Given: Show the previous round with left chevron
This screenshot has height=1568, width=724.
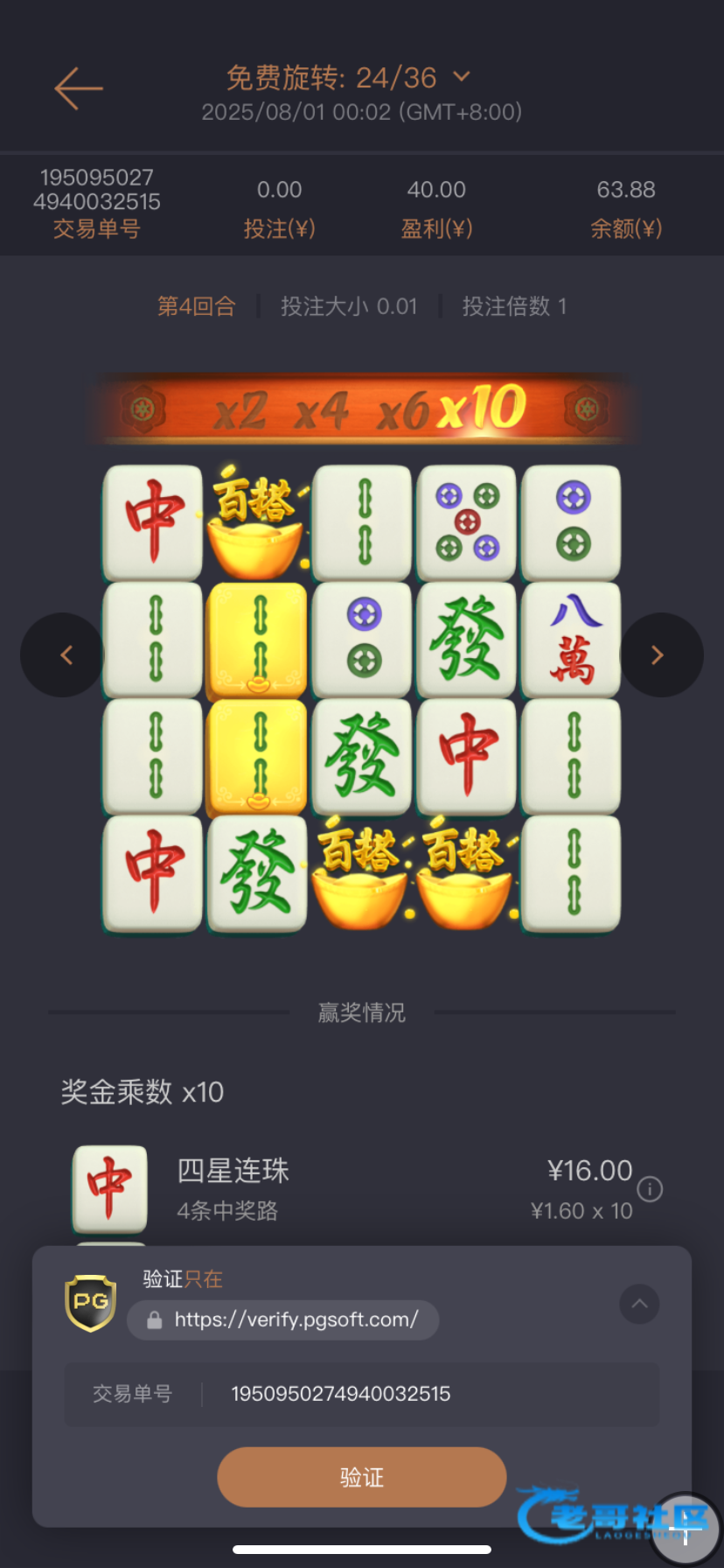Looking at the screenshot, I should point(64,654).
